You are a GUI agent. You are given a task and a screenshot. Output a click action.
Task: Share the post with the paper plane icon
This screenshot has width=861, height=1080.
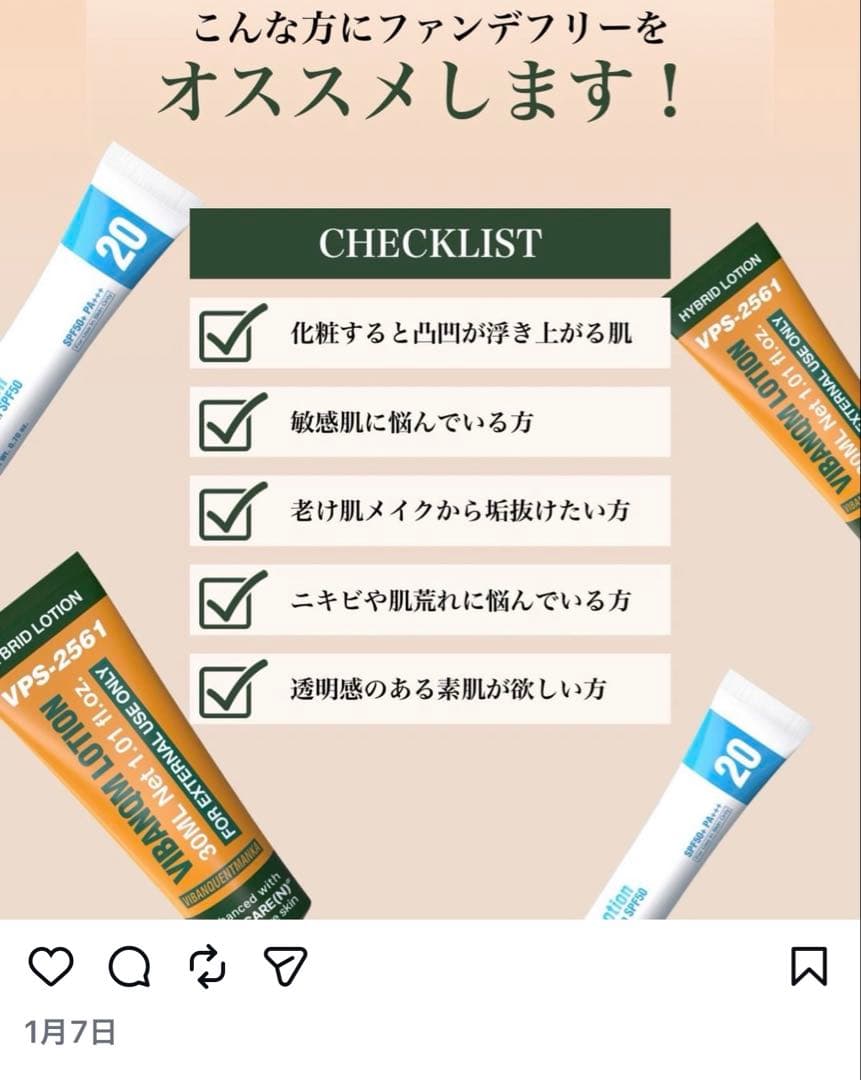[x=283, y=966]
